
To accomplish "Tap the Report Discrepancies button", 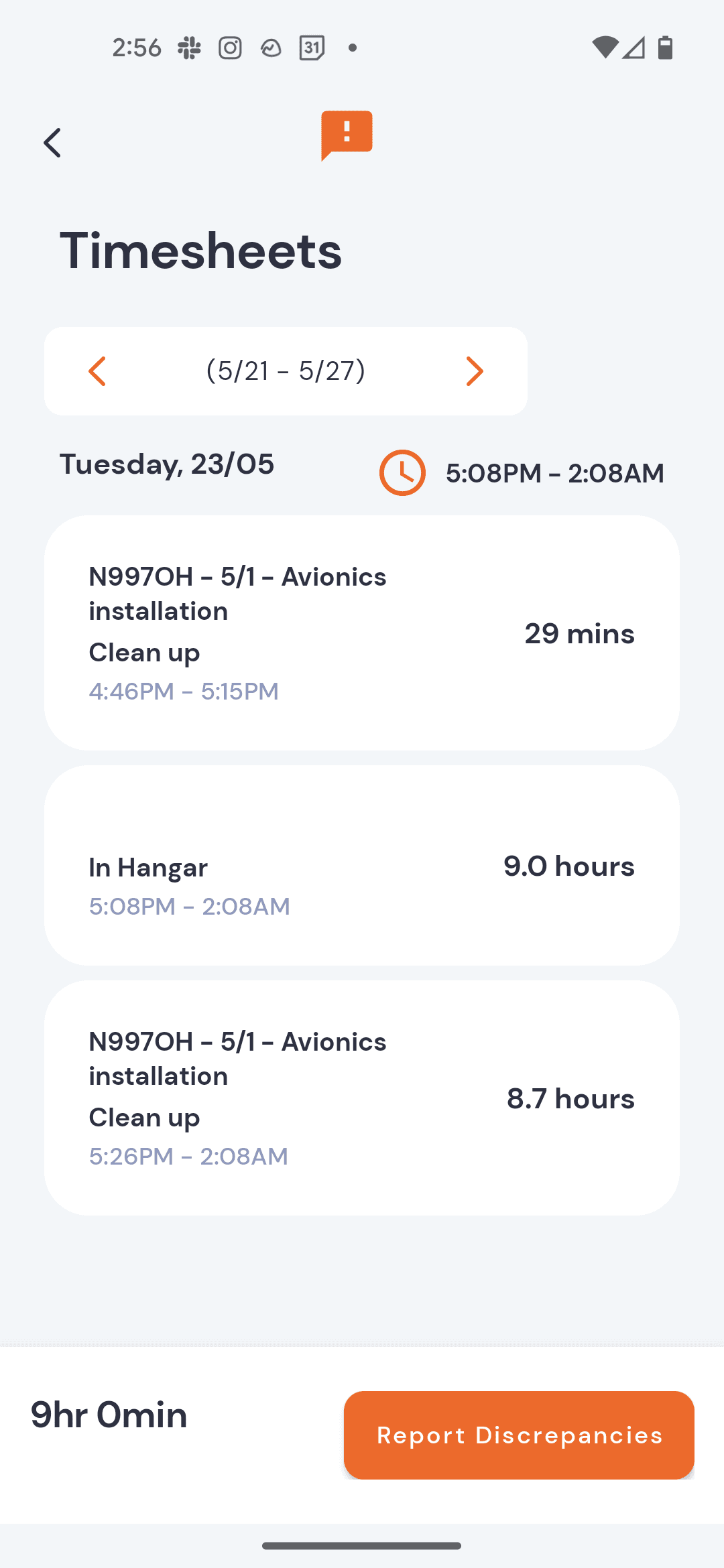I will pyautogui.click(x=519, y=1435).
